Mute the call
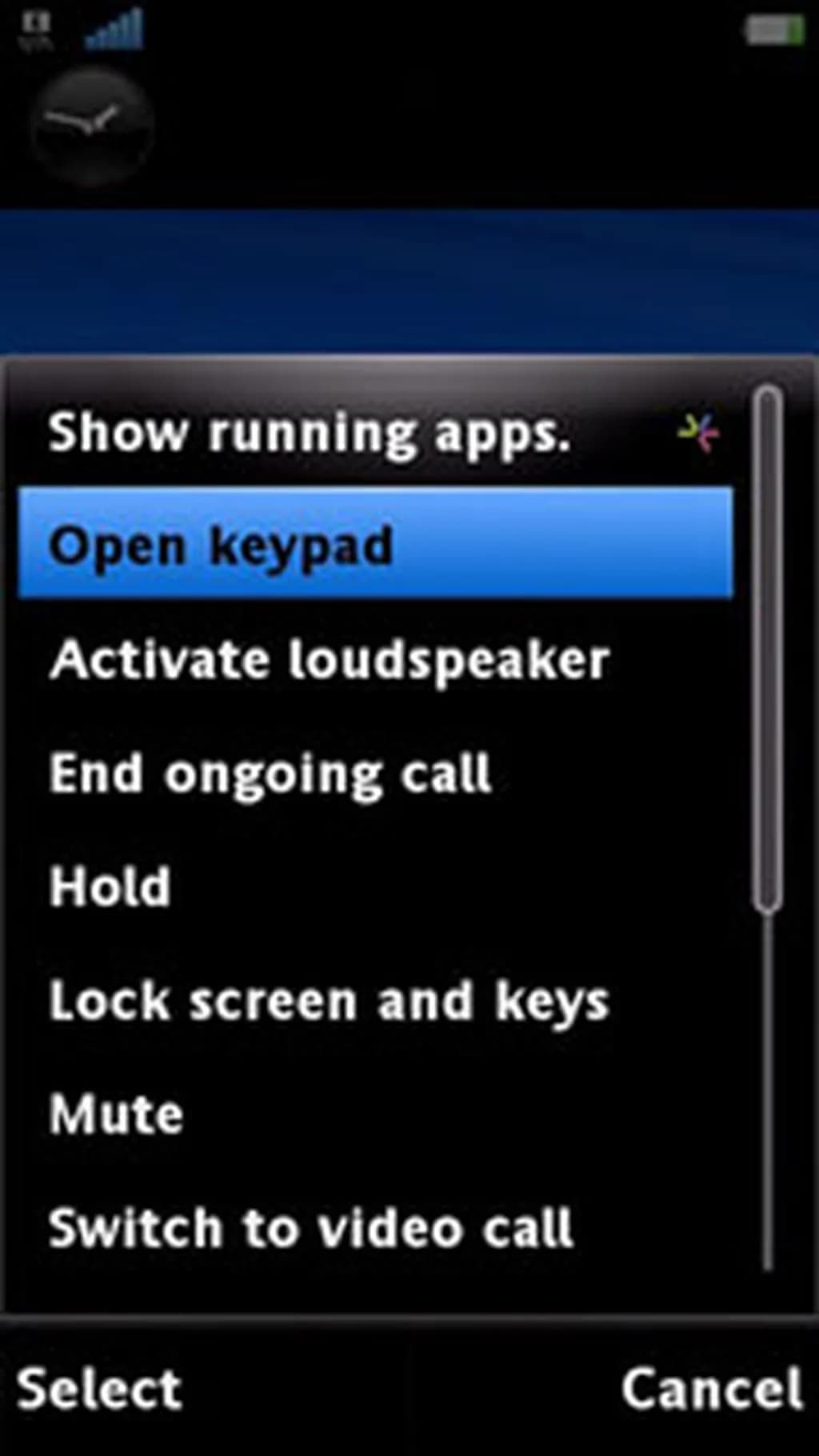 coord(116,1114)
